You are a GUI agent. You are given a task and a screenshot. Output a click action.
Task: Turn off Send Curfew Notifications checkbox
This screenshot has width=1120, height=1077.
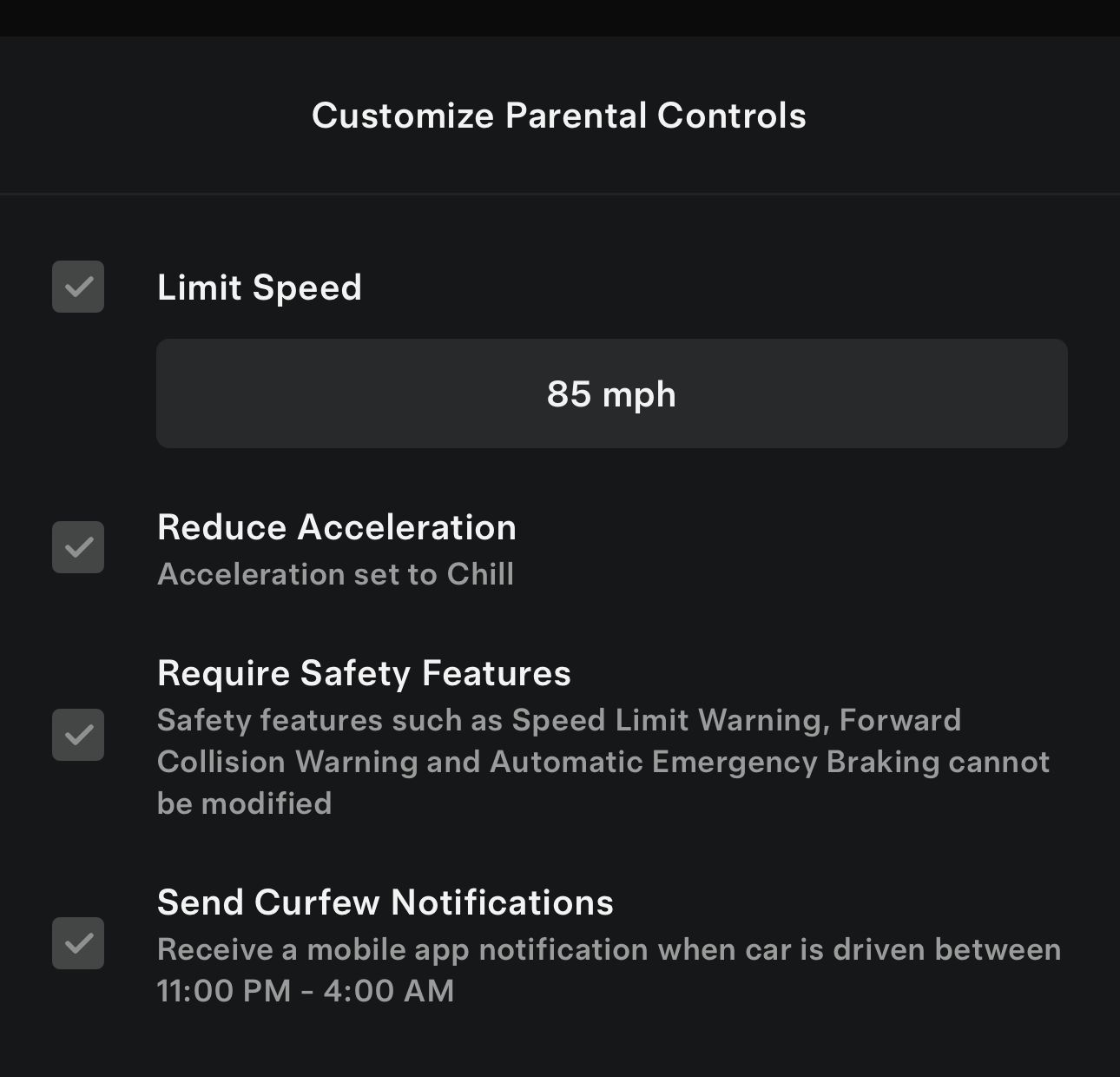[x=78, y=943]
